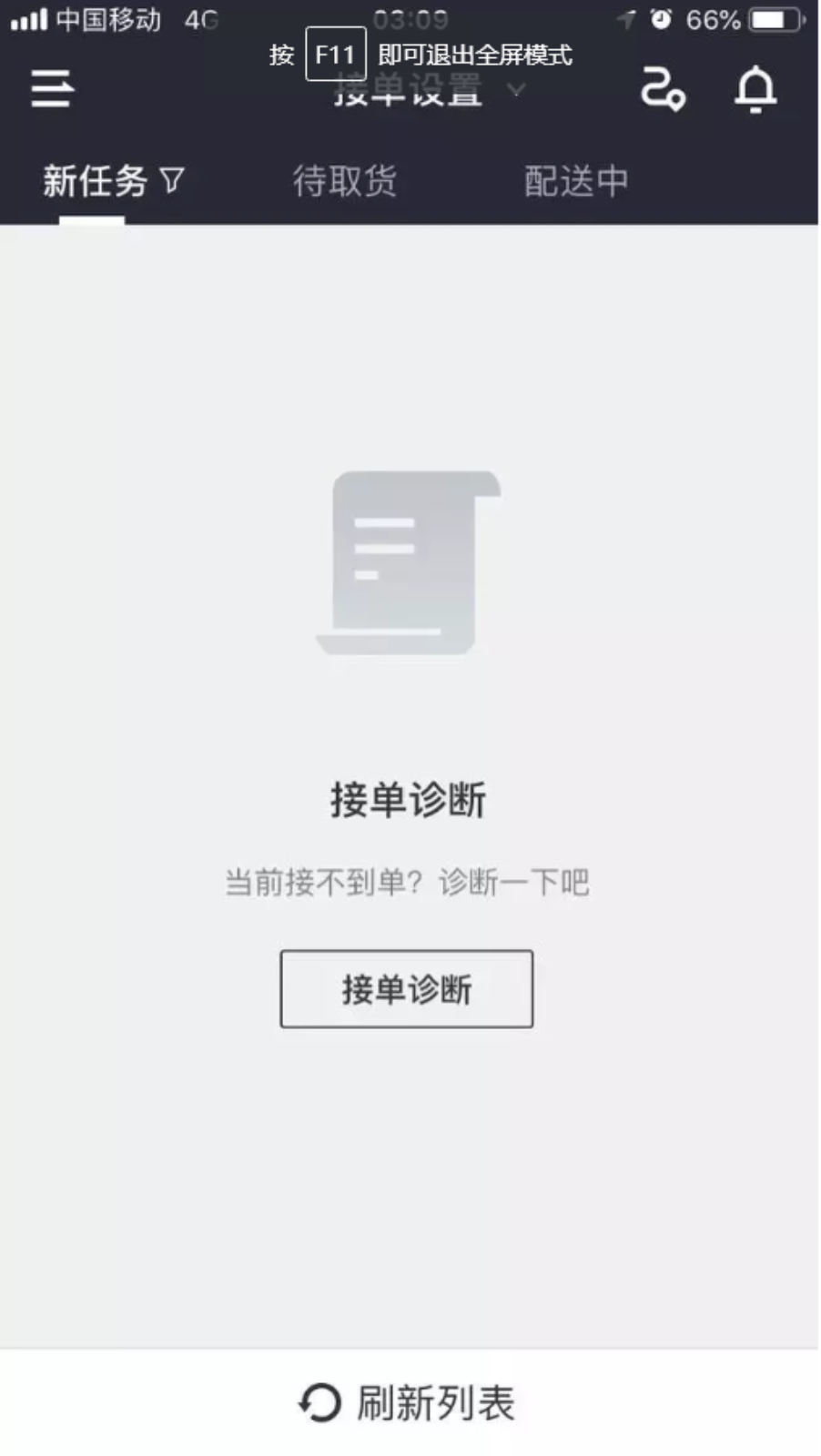Open the route planning icon
821x1456 pixels.
coord(662,89)
